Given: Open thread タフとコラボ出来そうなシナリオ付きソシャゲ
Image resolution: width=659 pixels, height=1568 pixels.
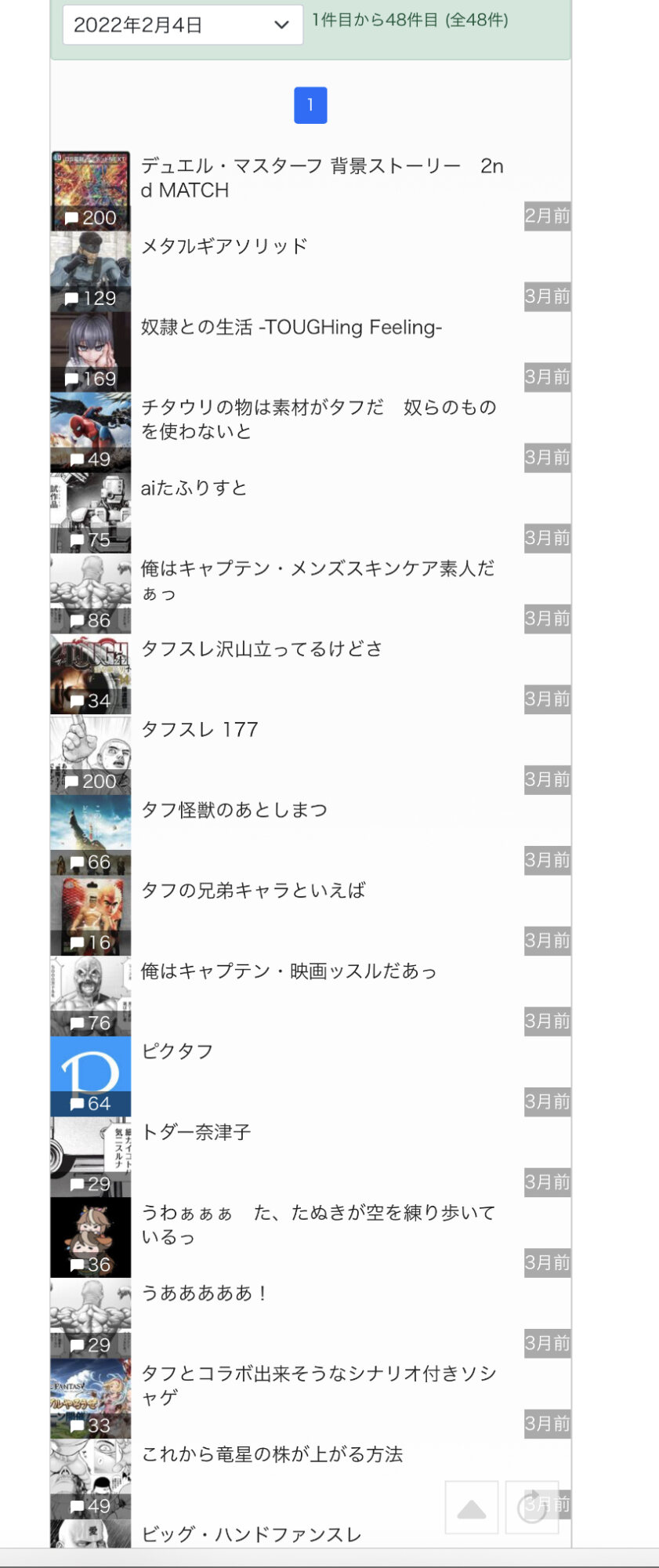Looking at the screenshot, I should (x=318, y=1385).
